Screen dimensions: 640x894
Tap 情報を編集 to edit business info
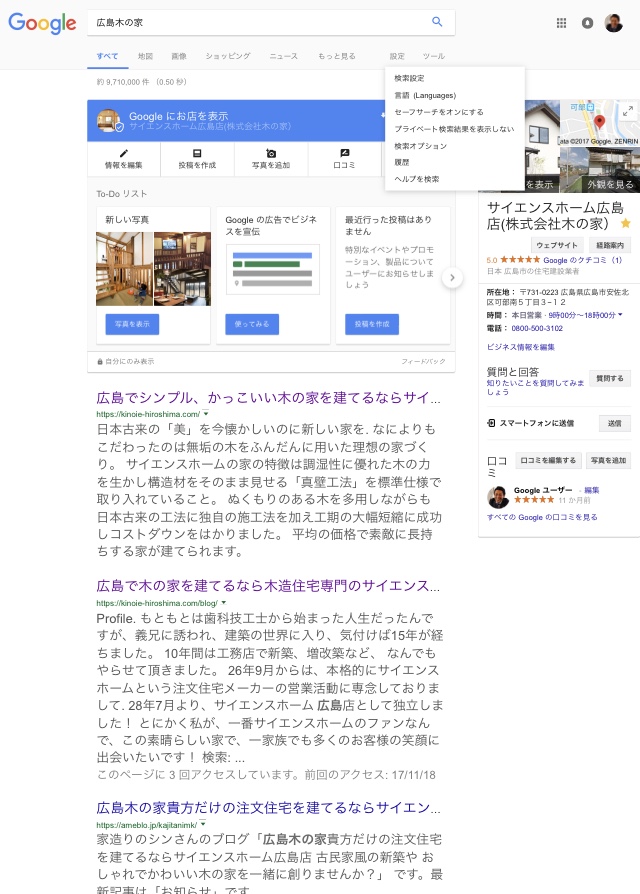[x=124, y=159]
